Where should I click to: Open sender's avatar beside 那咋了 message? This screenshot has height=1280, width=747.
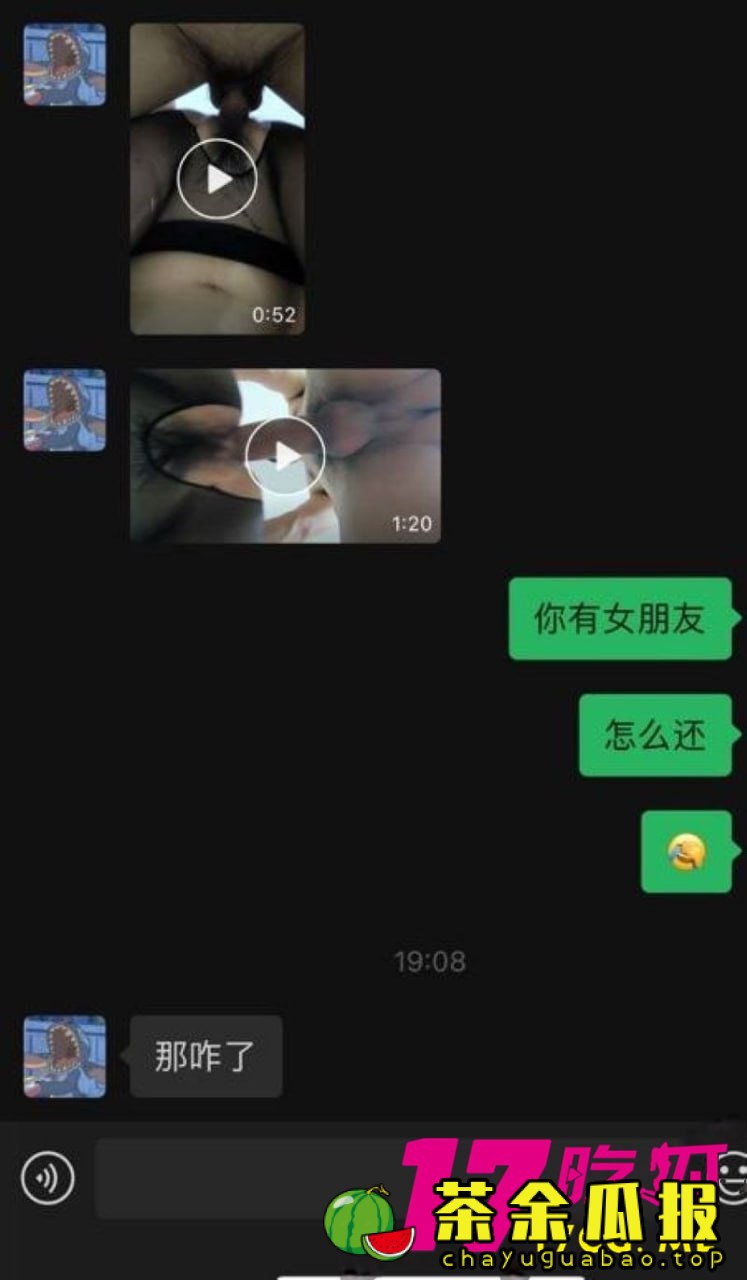pyautogui.click(x=65, y=1057)
